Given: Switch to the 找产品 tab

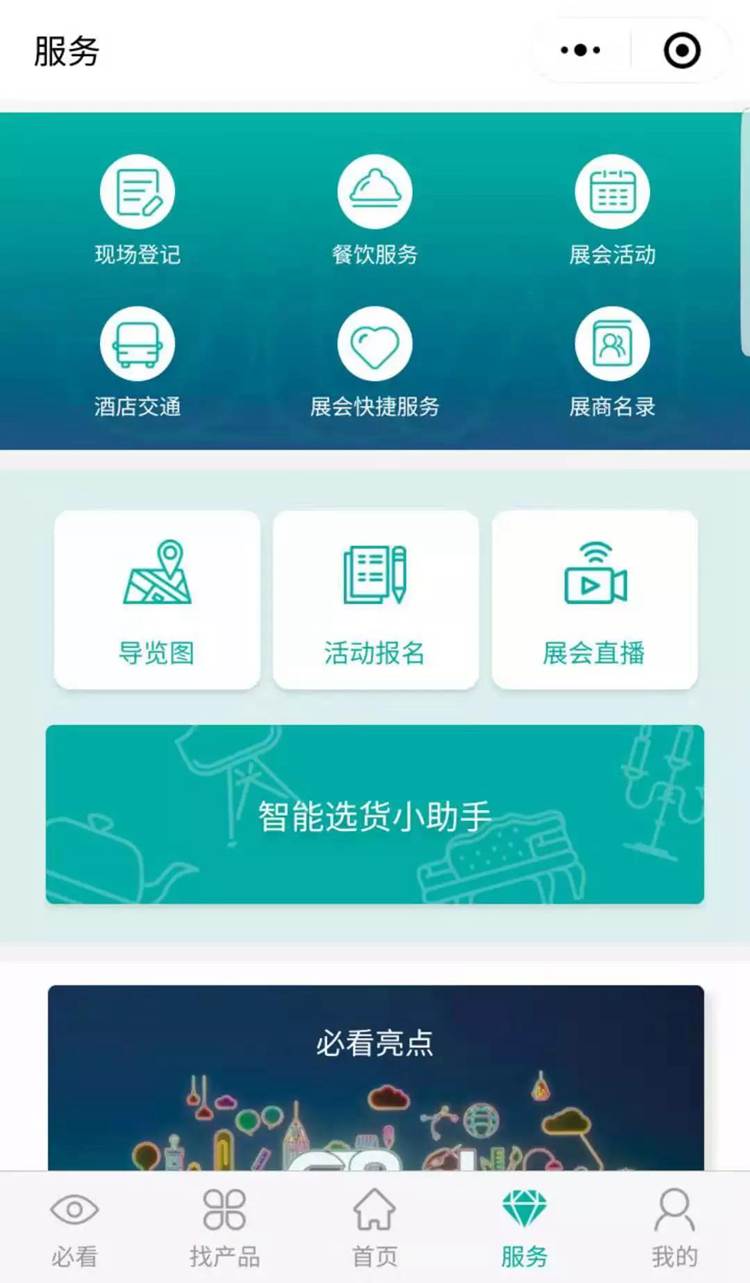Looking at the screenshot, I should click(225, 1228).
